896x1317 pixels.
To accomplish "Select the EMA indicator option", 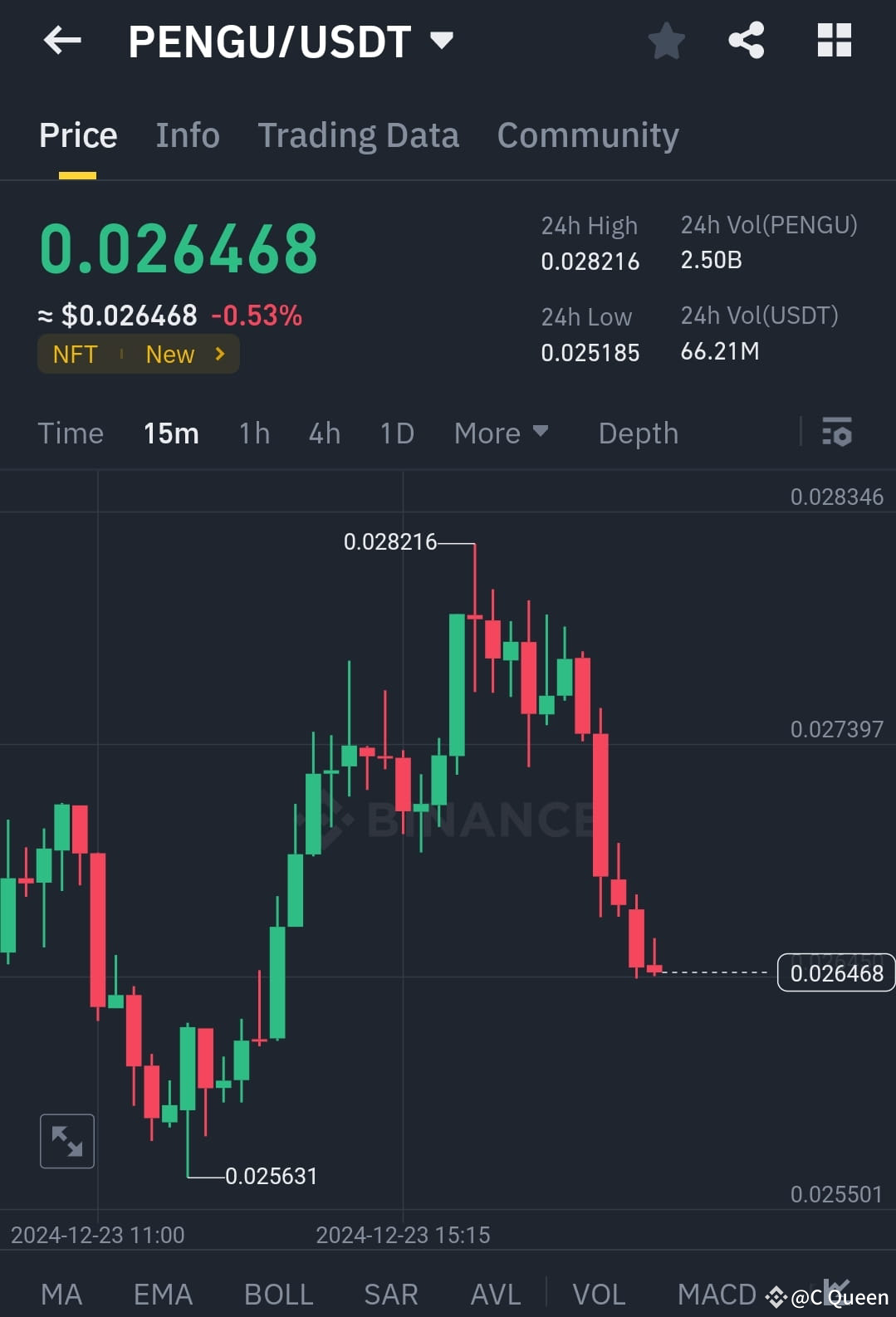I will [163, 1294].
